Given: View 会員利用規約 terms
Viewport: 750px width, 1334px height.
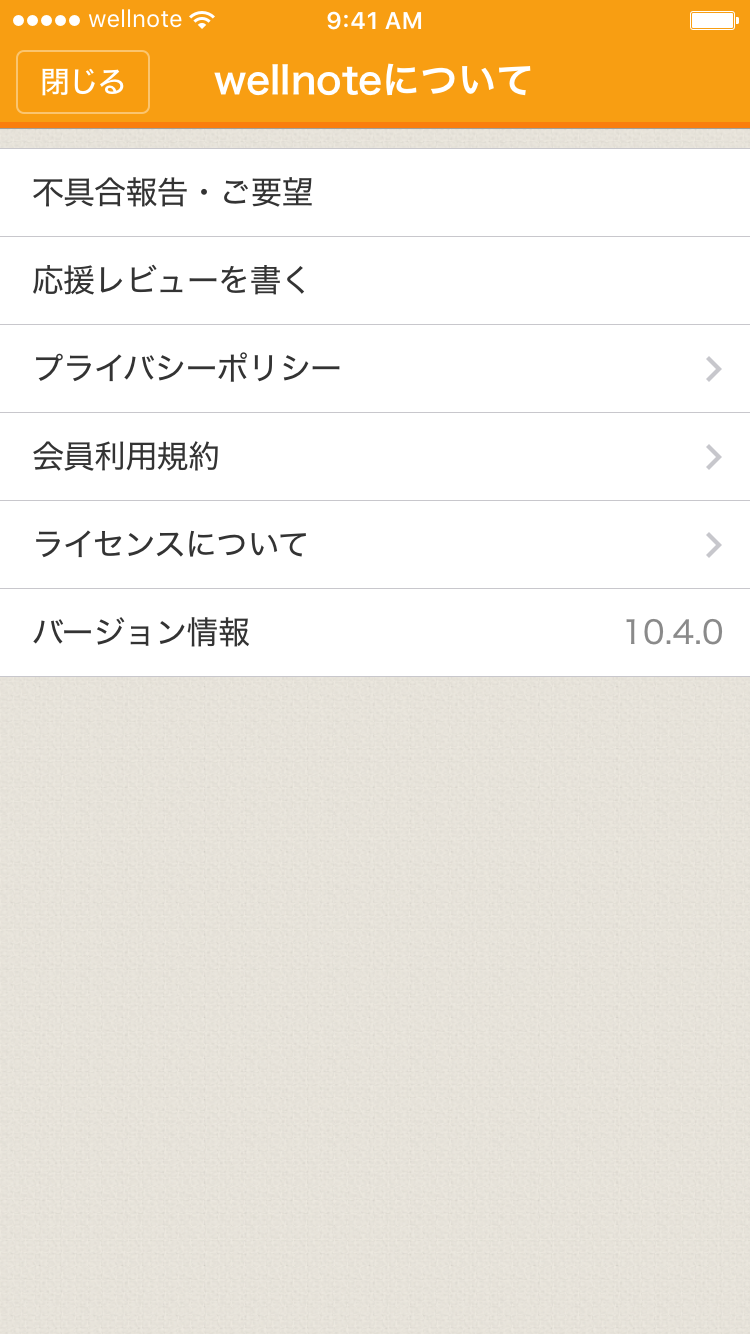Looking at the screenshot, I should pyautogui.click(x=374, y=457).
